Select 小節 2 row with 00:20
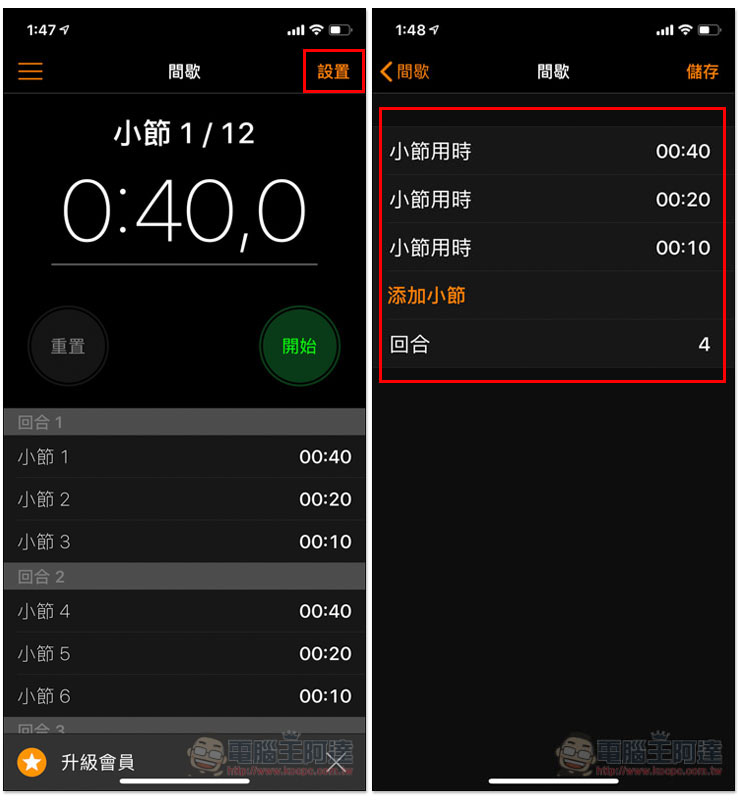 pos(184,499)
